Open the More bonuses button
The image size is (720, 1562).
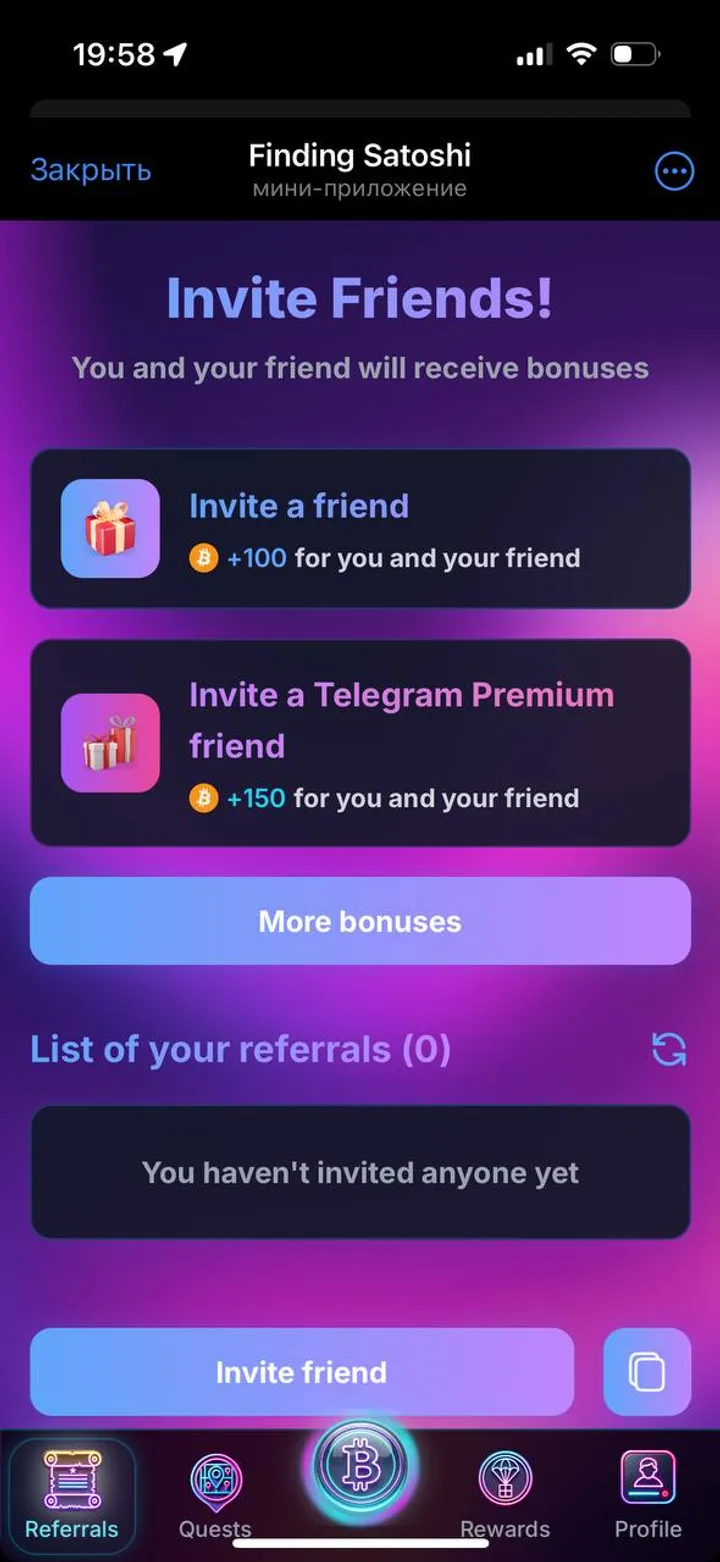coord(360,921)
